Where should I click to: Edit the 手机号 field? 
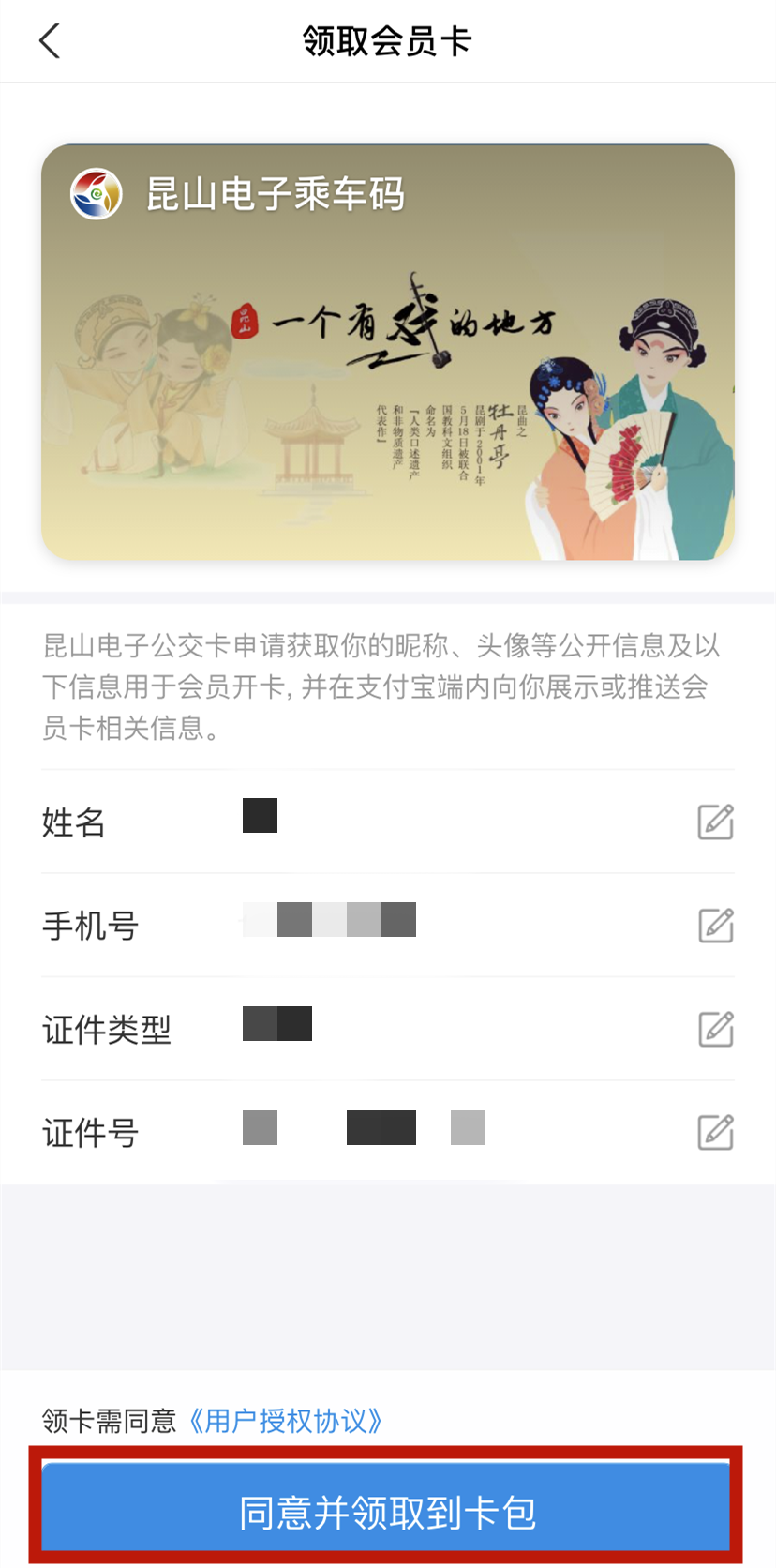(x=715, y=926)
